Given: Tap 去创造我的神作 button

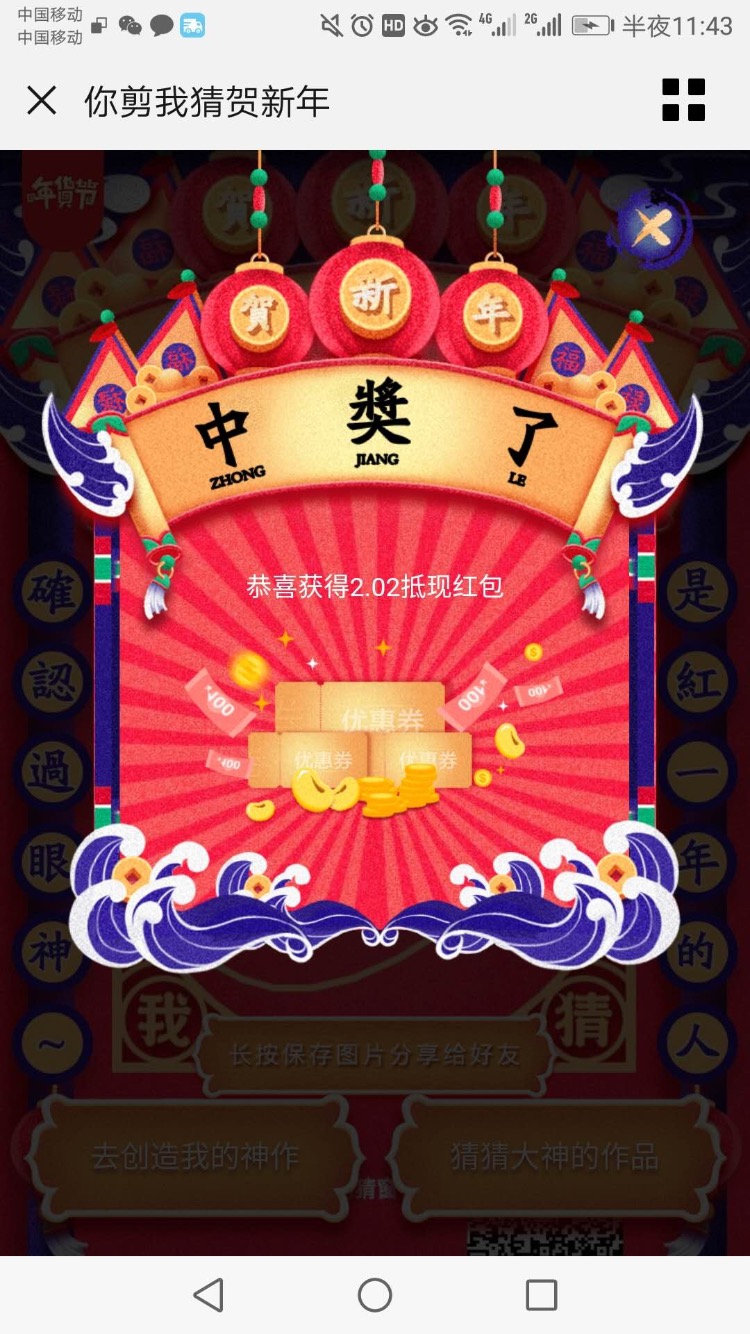Looking at the screenshot, I should click(x=195, y=1157).
